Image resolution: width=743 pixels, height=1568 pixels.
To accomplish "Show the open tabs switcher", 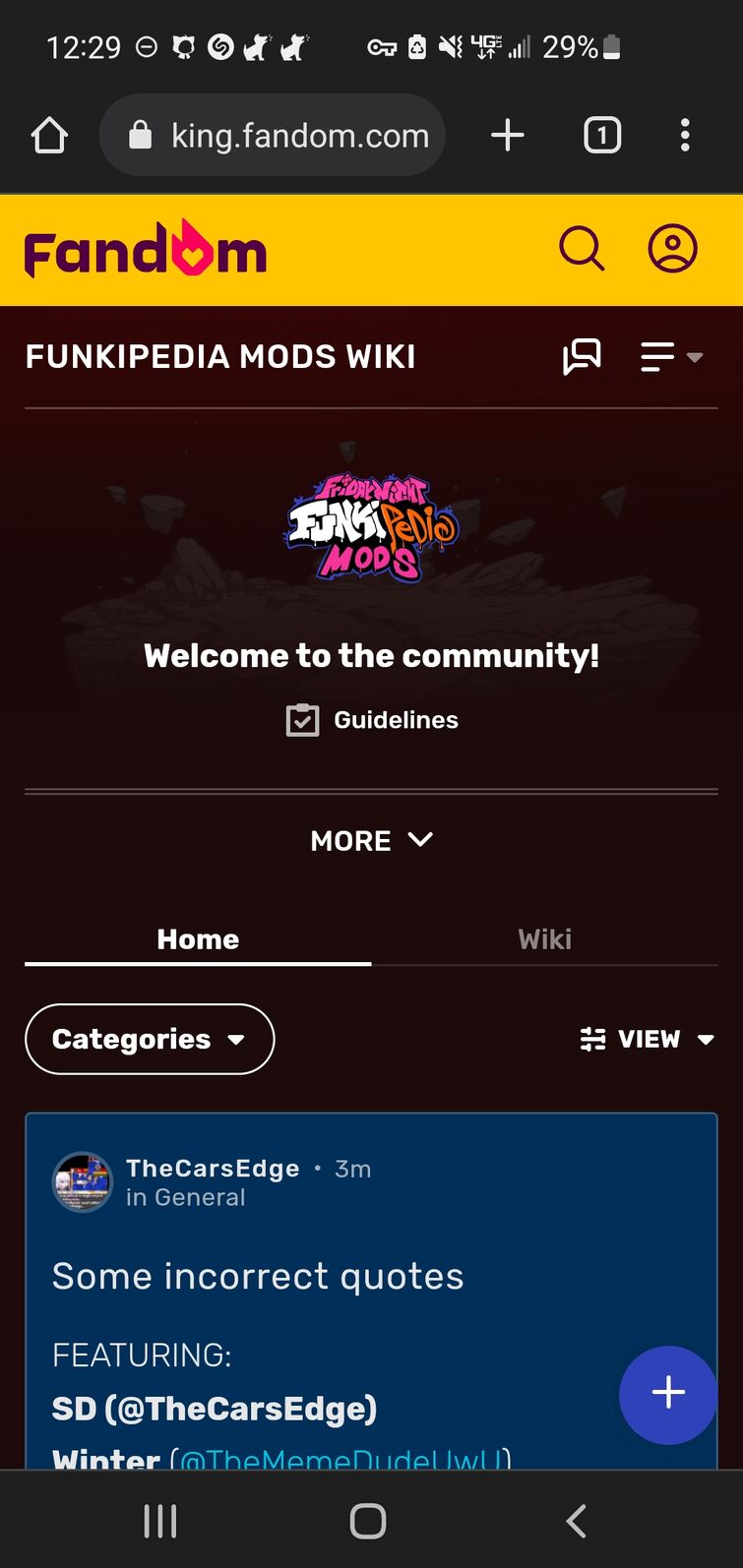I will pyautogui.click(x=602, y=136).
